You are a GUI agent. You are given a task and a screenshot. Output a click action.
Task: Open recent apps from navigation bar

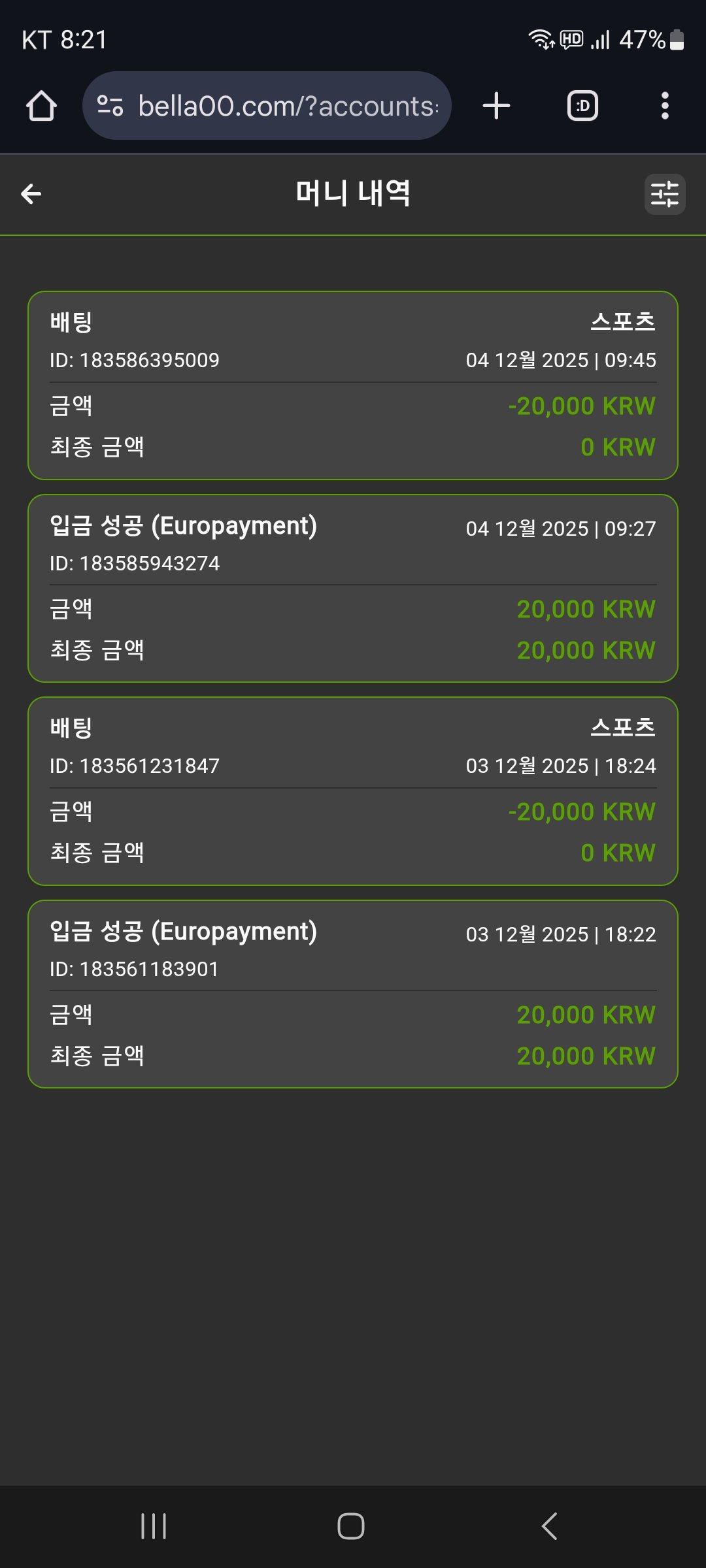pyautogui.click(x=154, y=1526)
